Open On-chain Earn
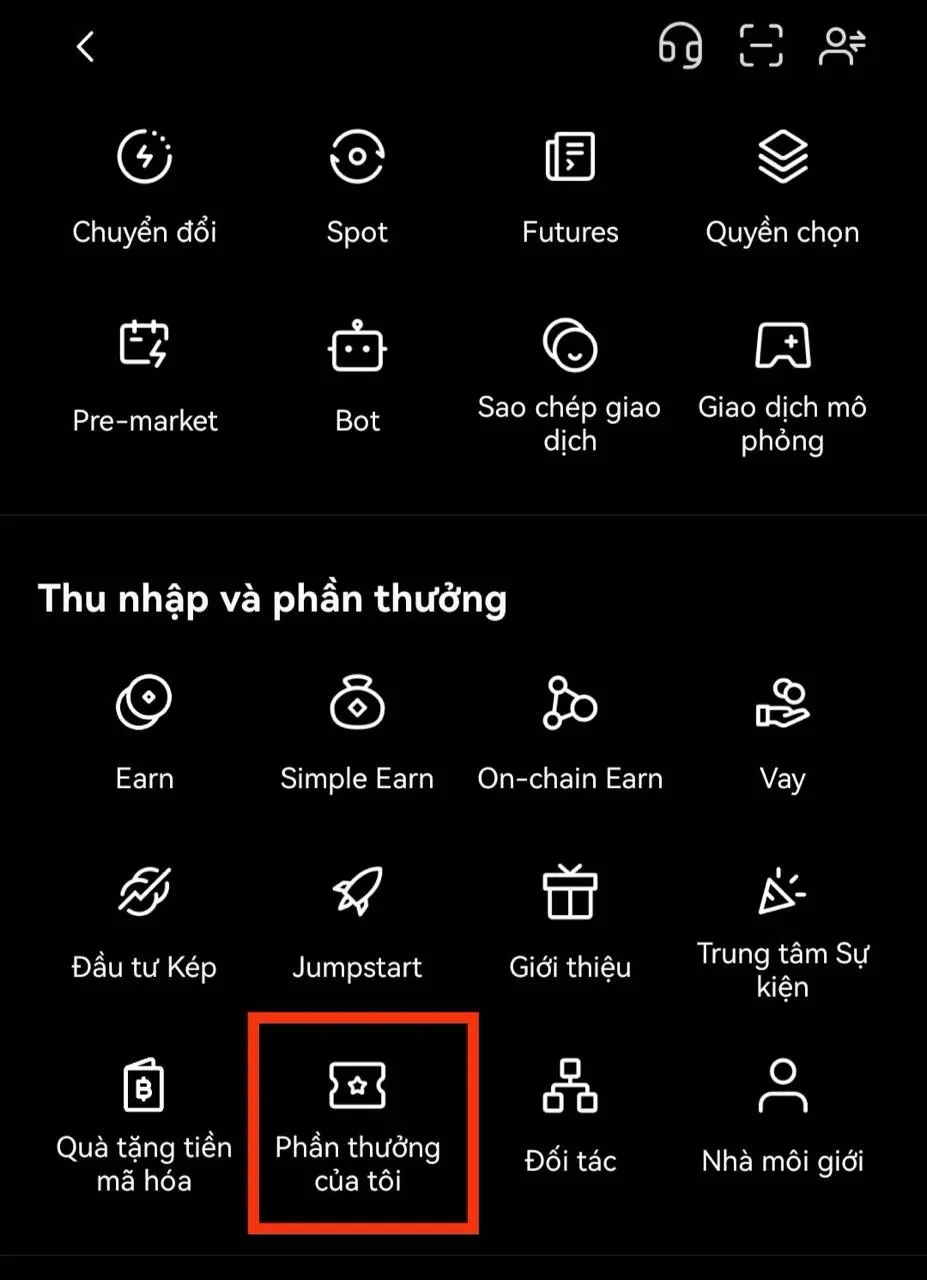927x1280 pixels. point(570,734)
